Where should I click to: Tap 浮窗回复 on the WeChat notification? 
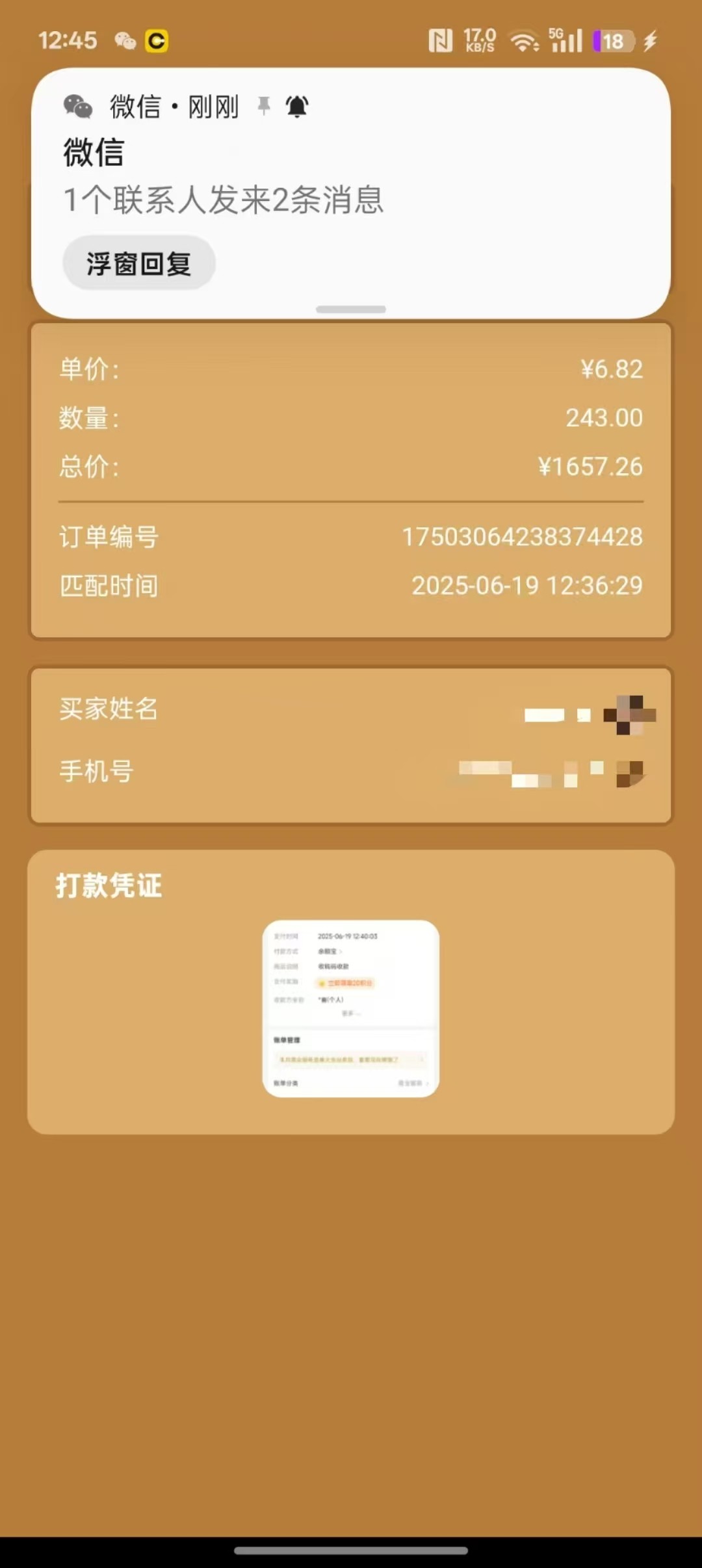pyautogui.click(x=139, y=263)
